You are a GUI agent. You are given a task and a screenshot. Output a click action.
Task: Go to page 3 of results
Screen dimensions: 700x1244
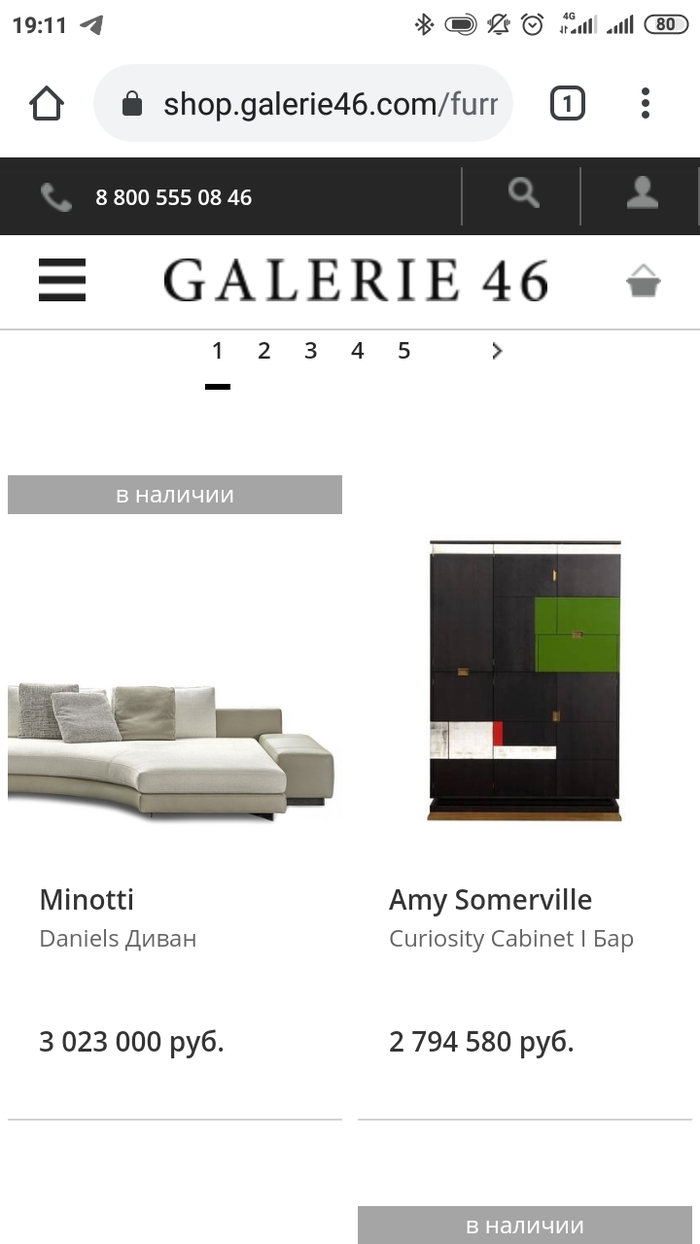[311, 351]
